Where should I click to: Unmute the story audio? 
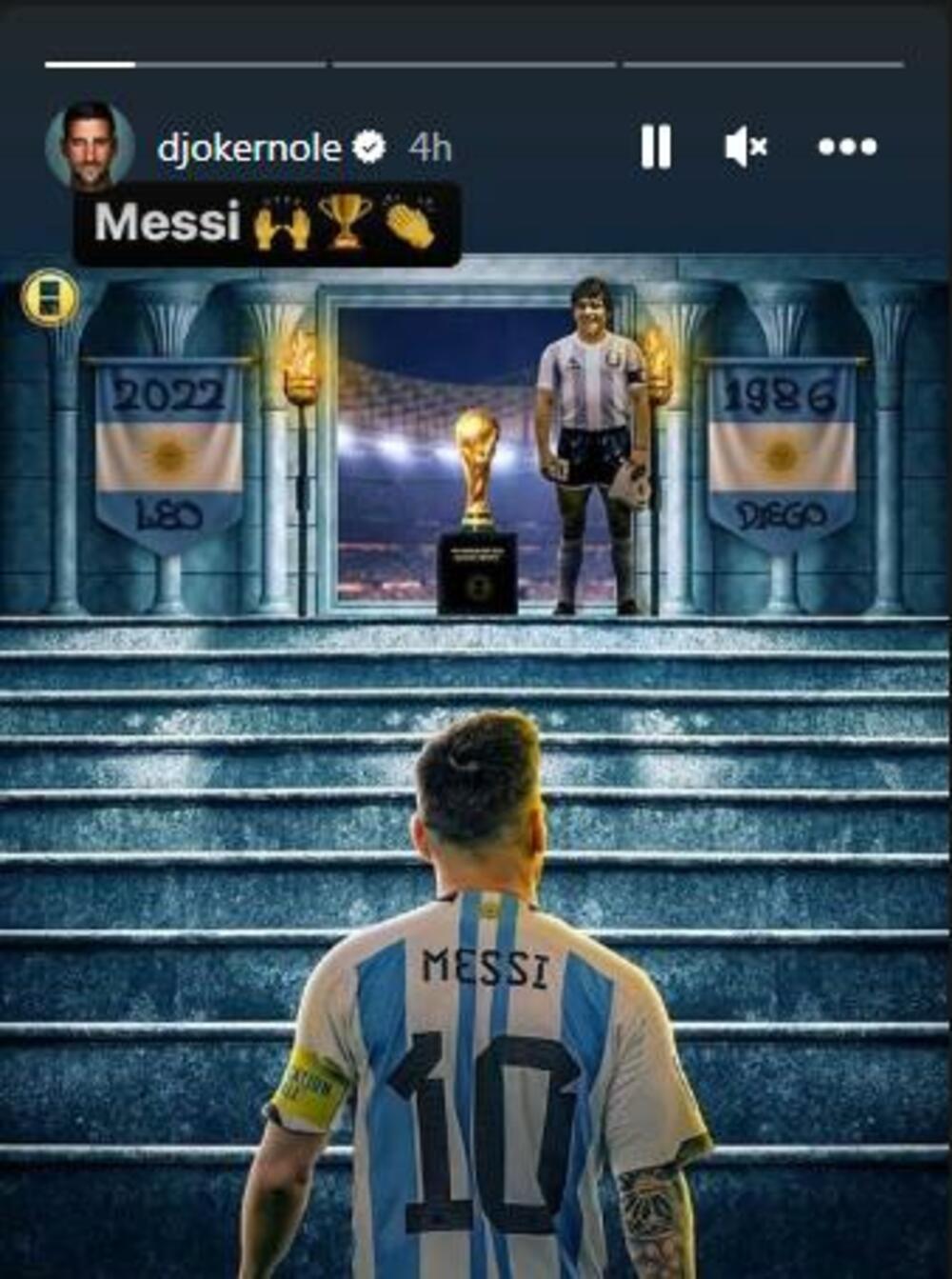click(x=745, y=147)
